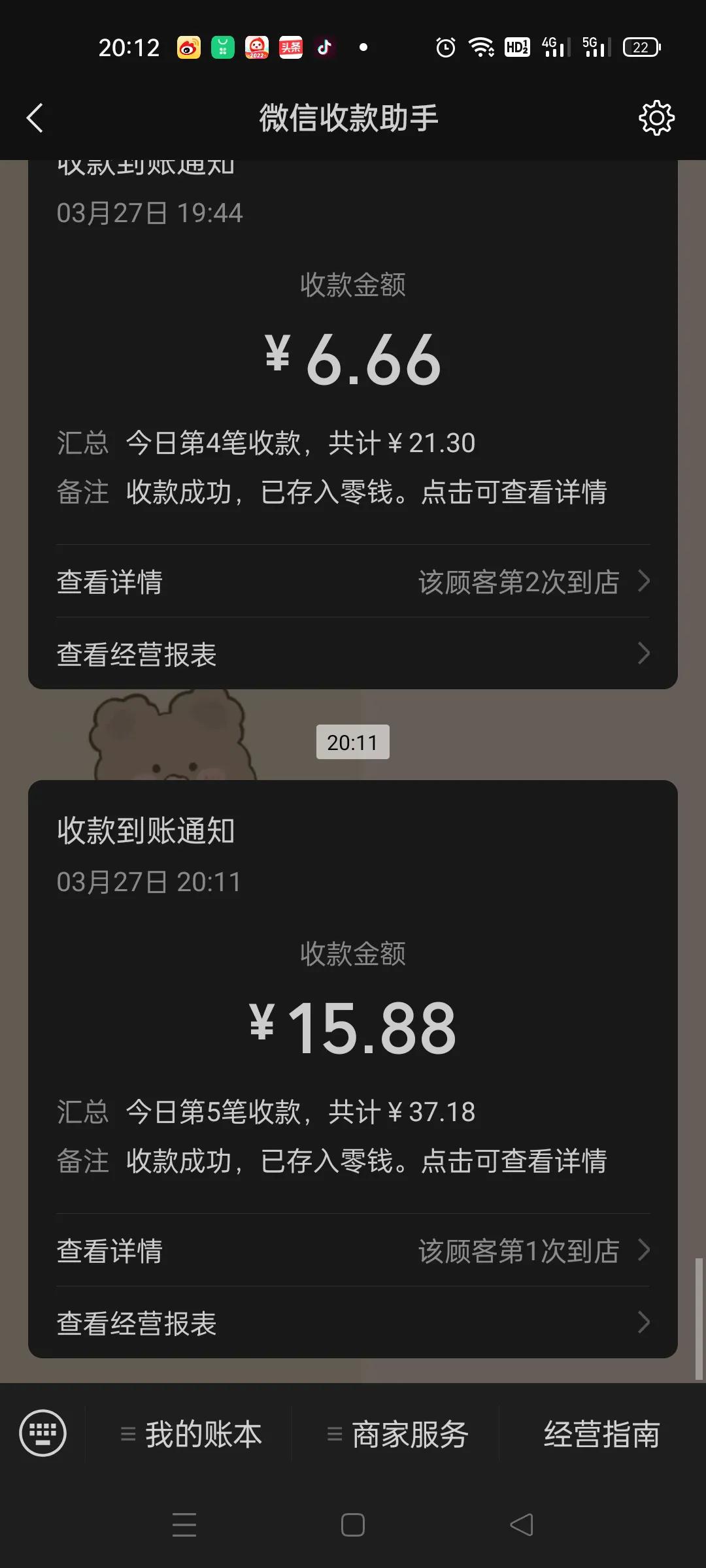Tap the HD status bar indicator
Image resolution: width=706 pixels, height=1568 pixels.
[x=516, y=48]
